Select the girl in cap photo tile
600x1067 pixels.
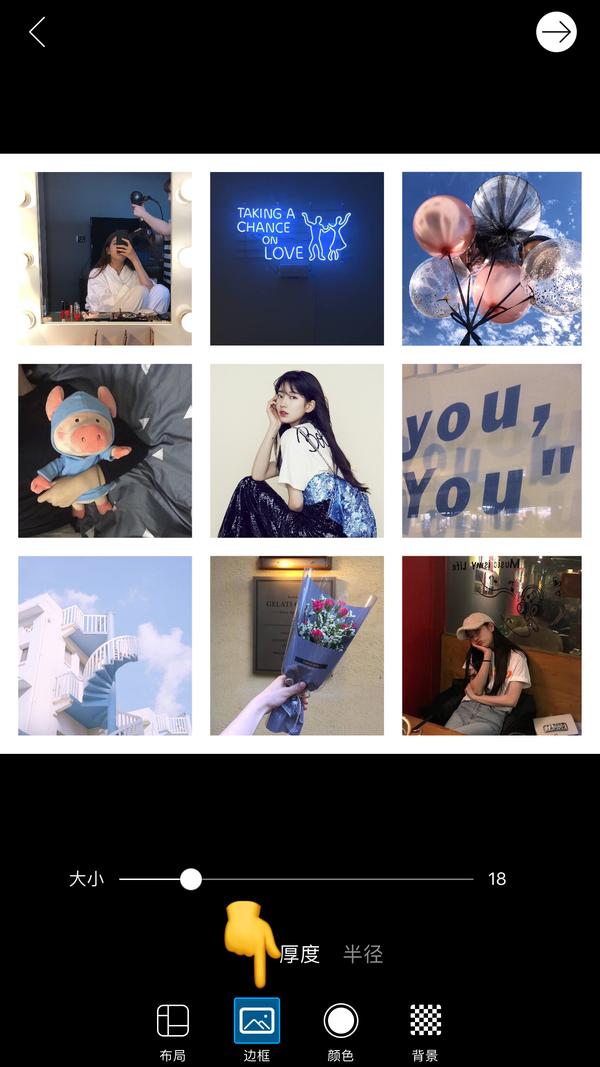coord(491,645)
